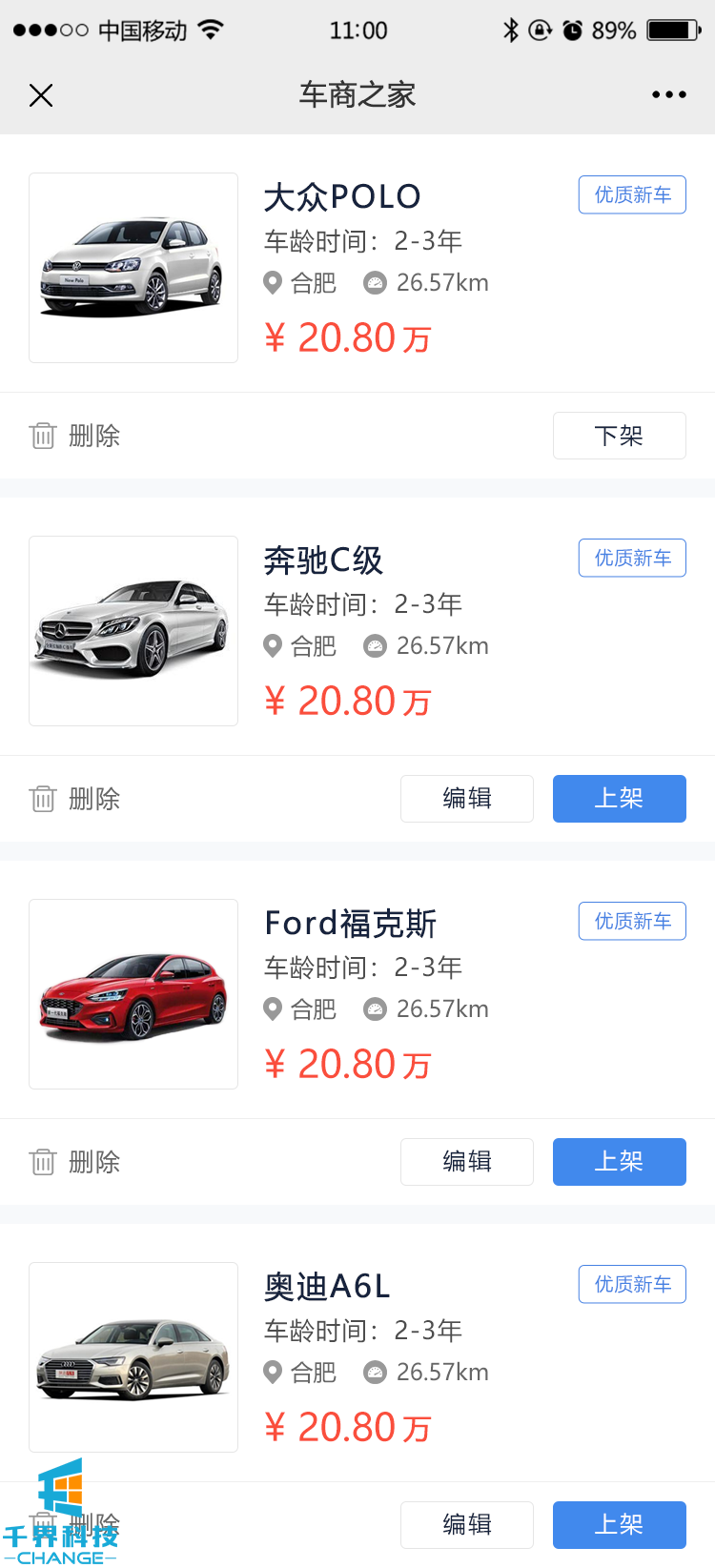Open the 奥迪A6L car listing
This screenshot has height=1568, width=715.
327,1287
